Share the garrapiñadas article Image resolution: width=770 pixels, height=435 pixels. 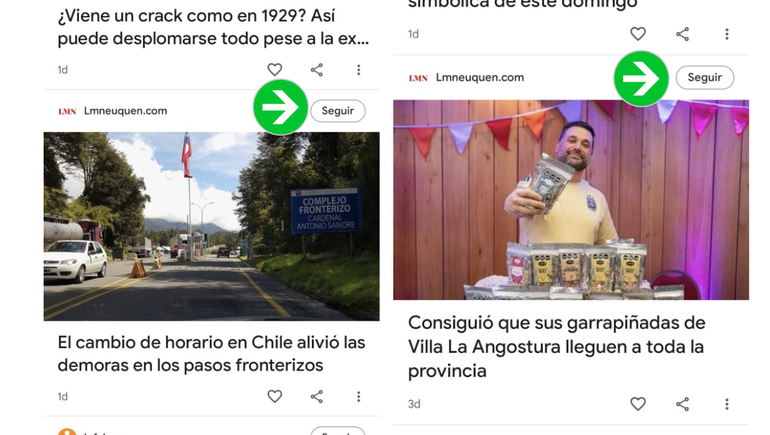click(683, 404)
